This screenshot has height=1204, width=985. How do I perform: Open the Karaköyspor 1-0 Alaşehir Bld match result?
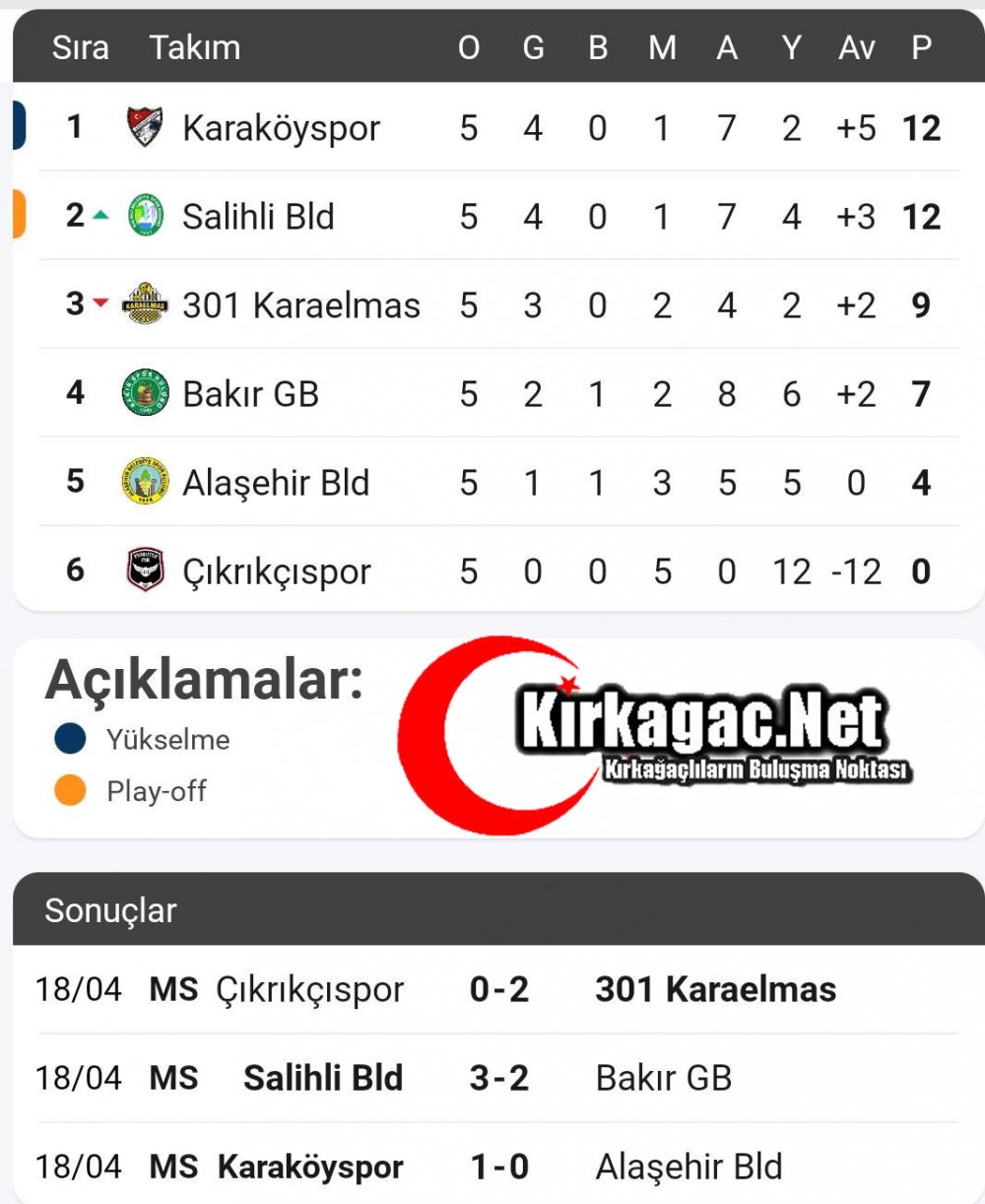pos(498,1167)
